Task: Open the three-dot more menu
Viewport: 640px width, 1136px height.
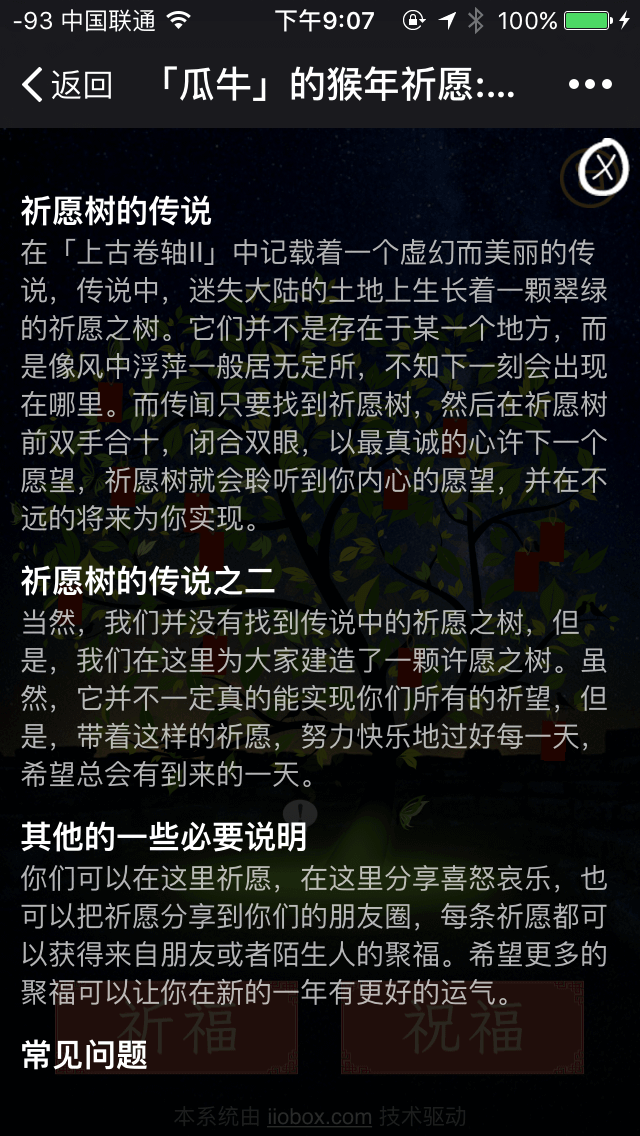Action: [589, 85]
